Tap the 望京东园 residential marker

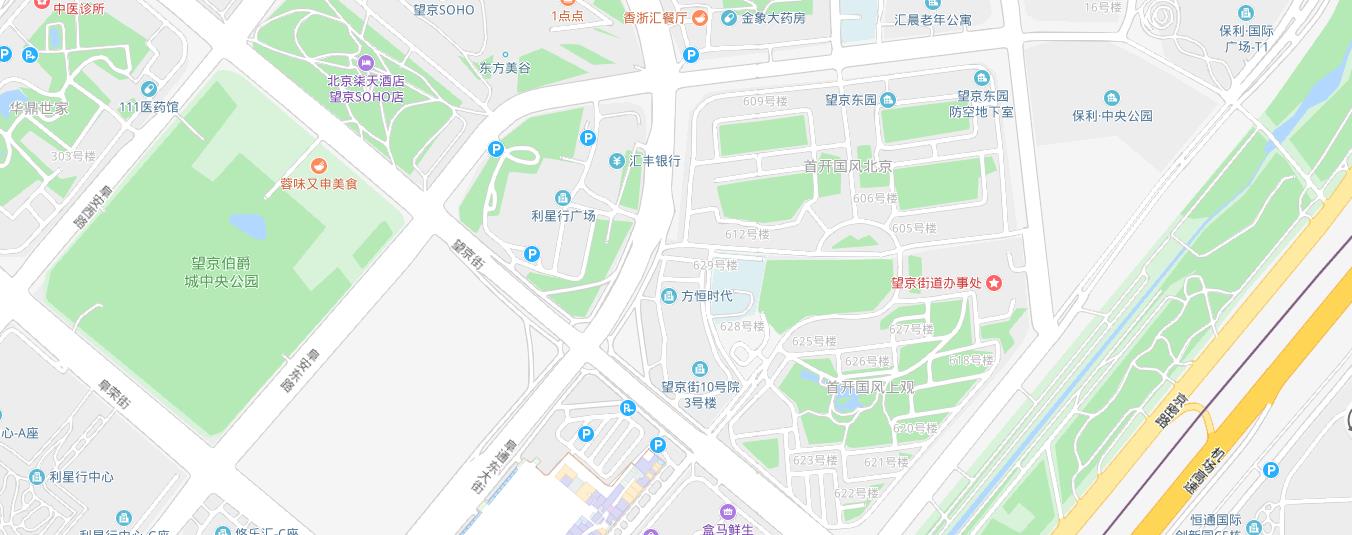tap(889, 99)
